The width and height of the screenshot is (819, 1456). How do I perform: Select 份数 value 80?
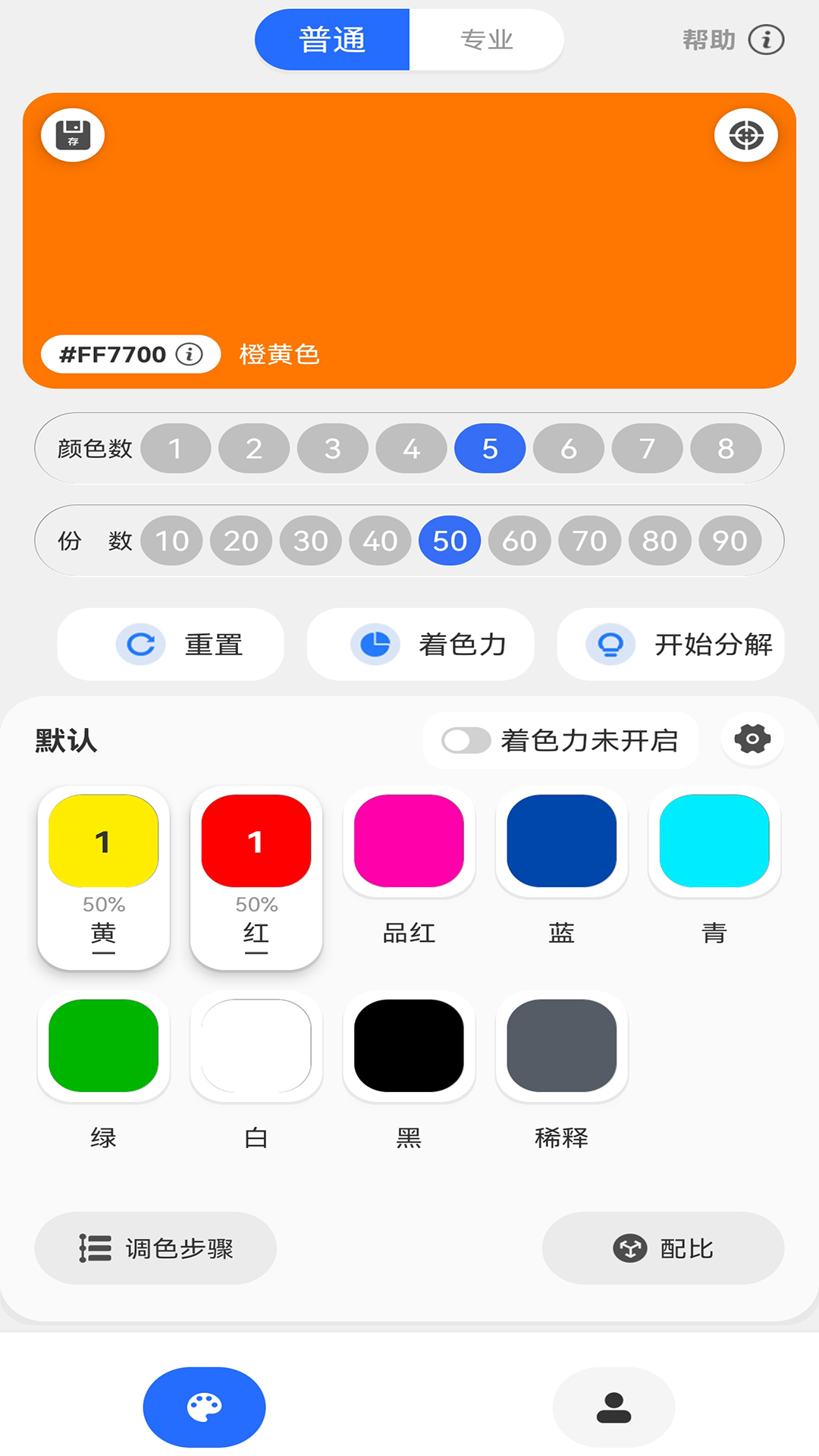pyautogui.click(x=660, y=541)
